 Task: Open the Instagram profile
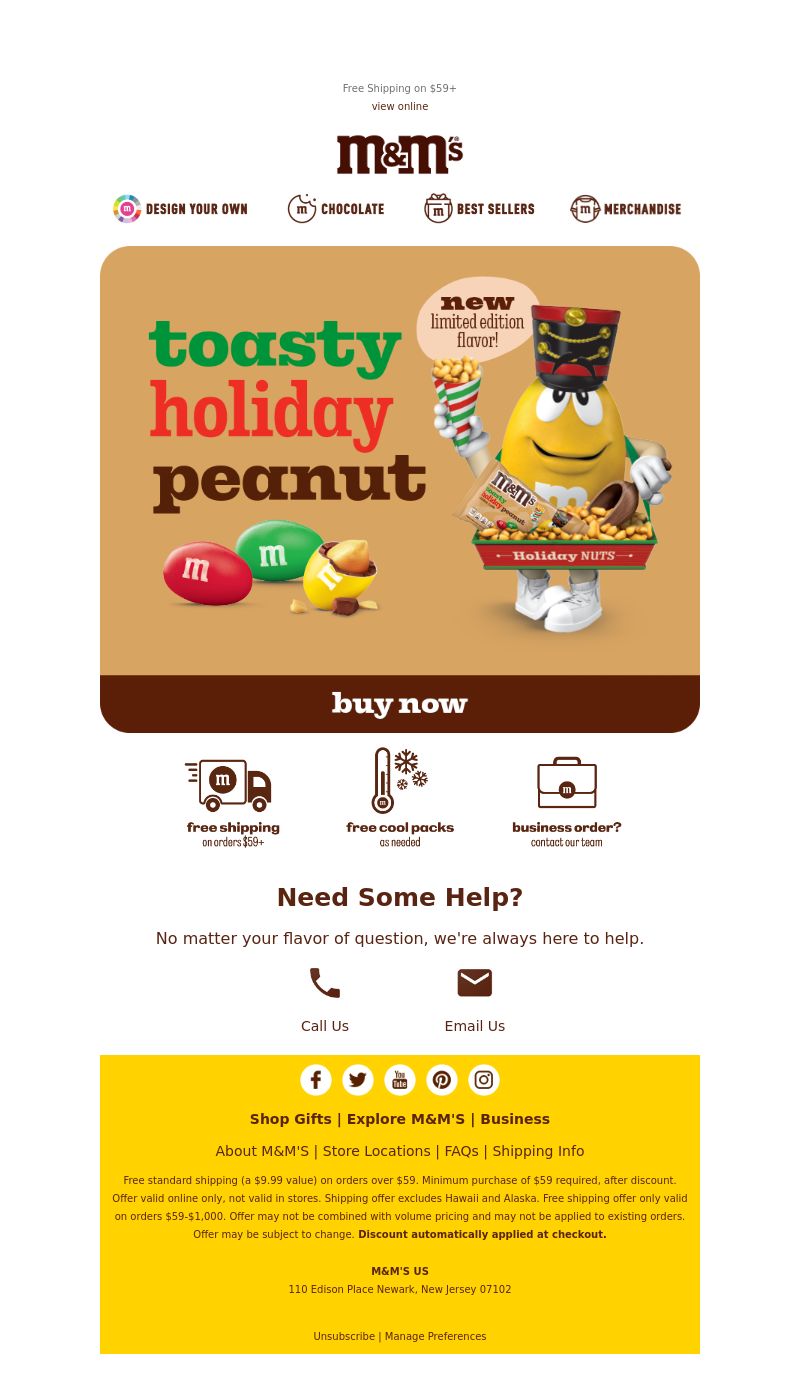coord(484,1080)
